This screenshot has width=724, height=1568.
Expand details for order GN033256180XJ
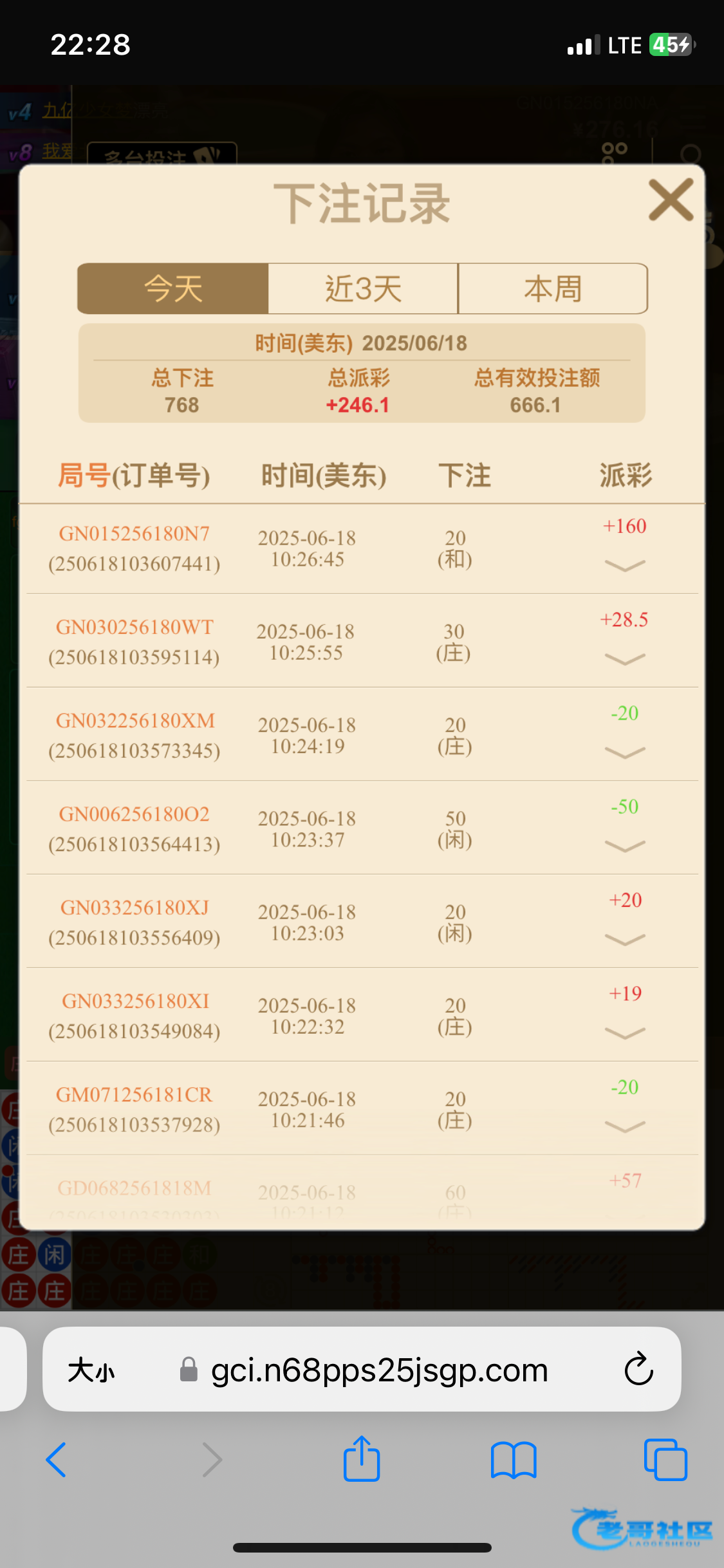[x=625, y=939]
